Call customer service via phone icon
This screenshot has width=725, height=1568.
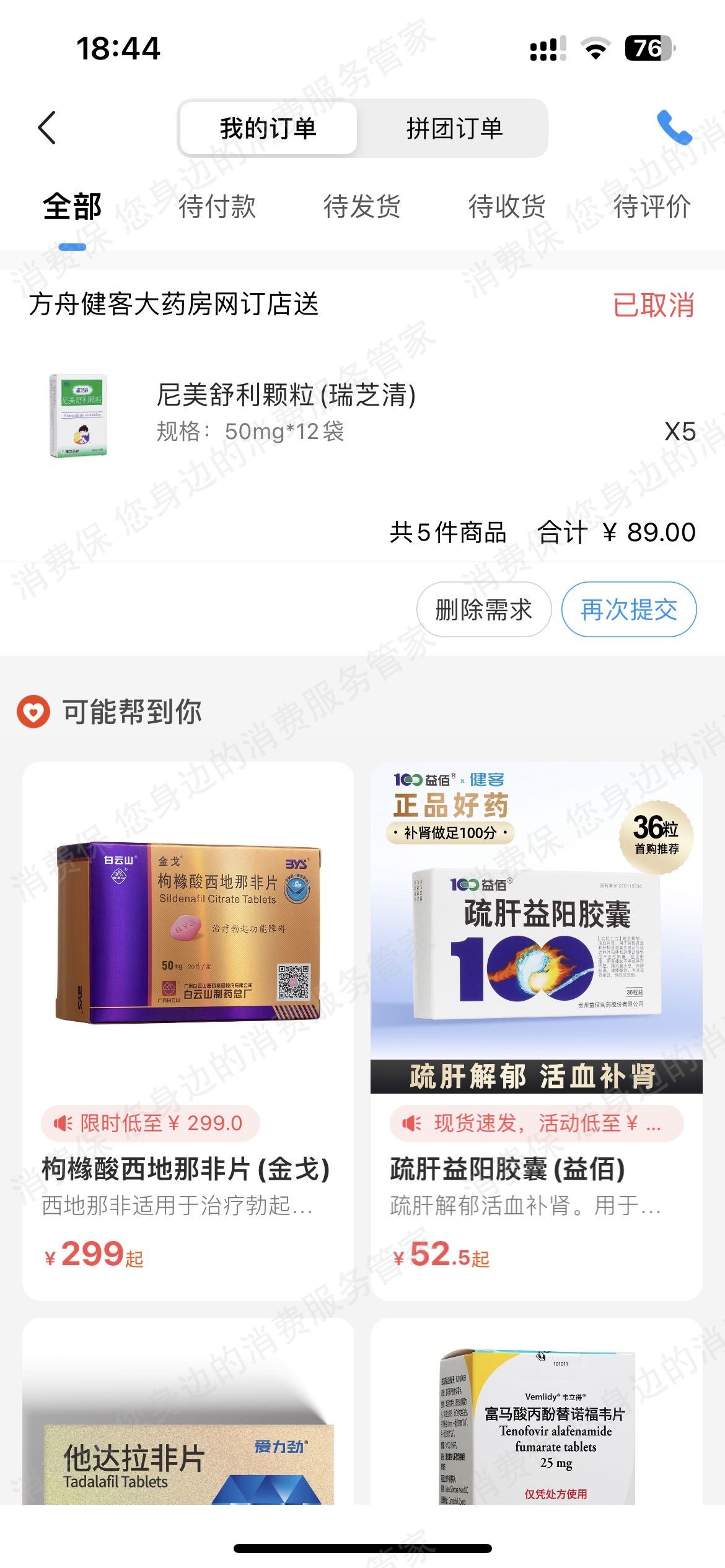click(x=674, y=128)
